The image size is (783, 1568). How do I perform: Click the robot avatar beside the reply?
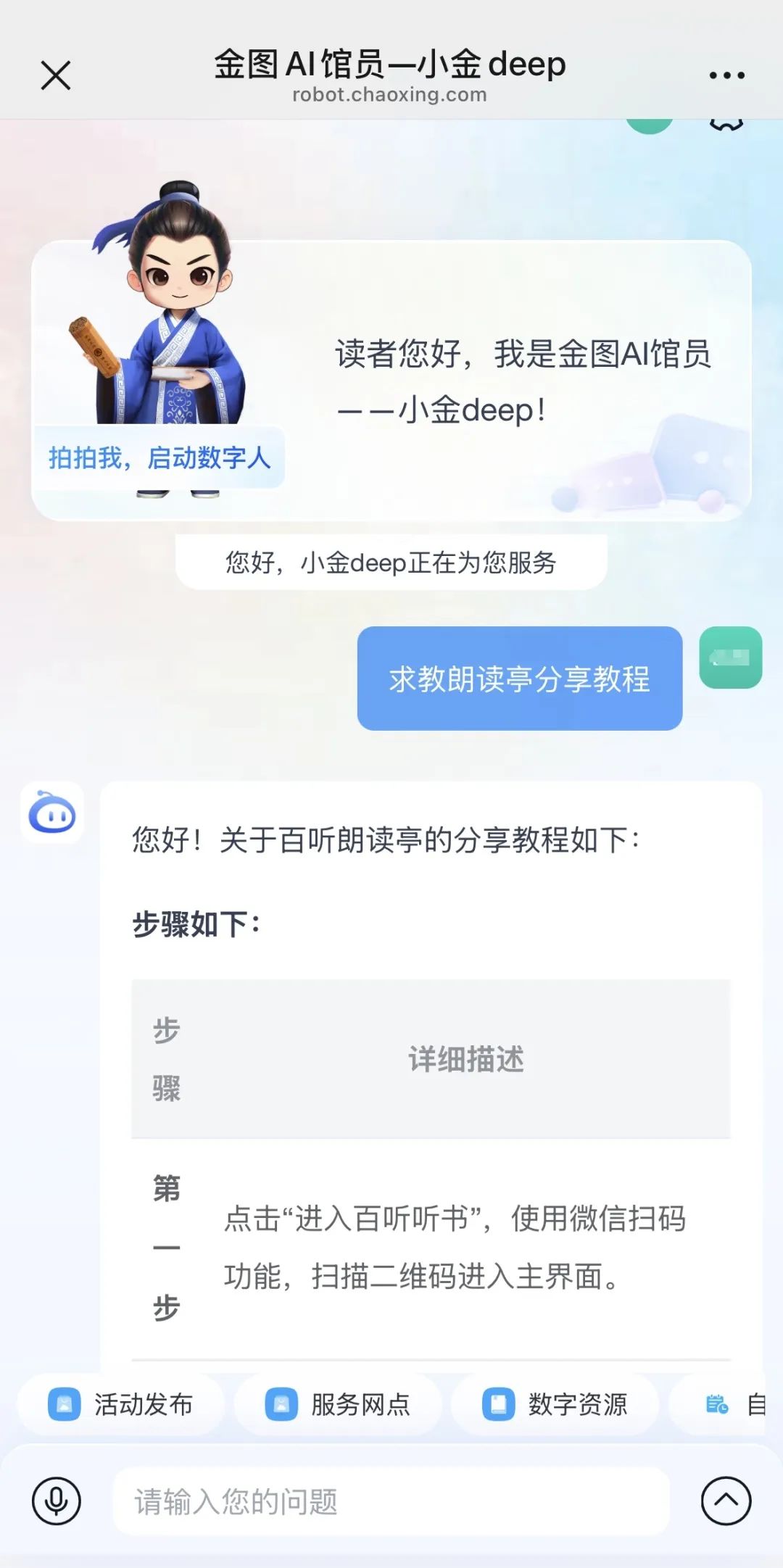53,814
